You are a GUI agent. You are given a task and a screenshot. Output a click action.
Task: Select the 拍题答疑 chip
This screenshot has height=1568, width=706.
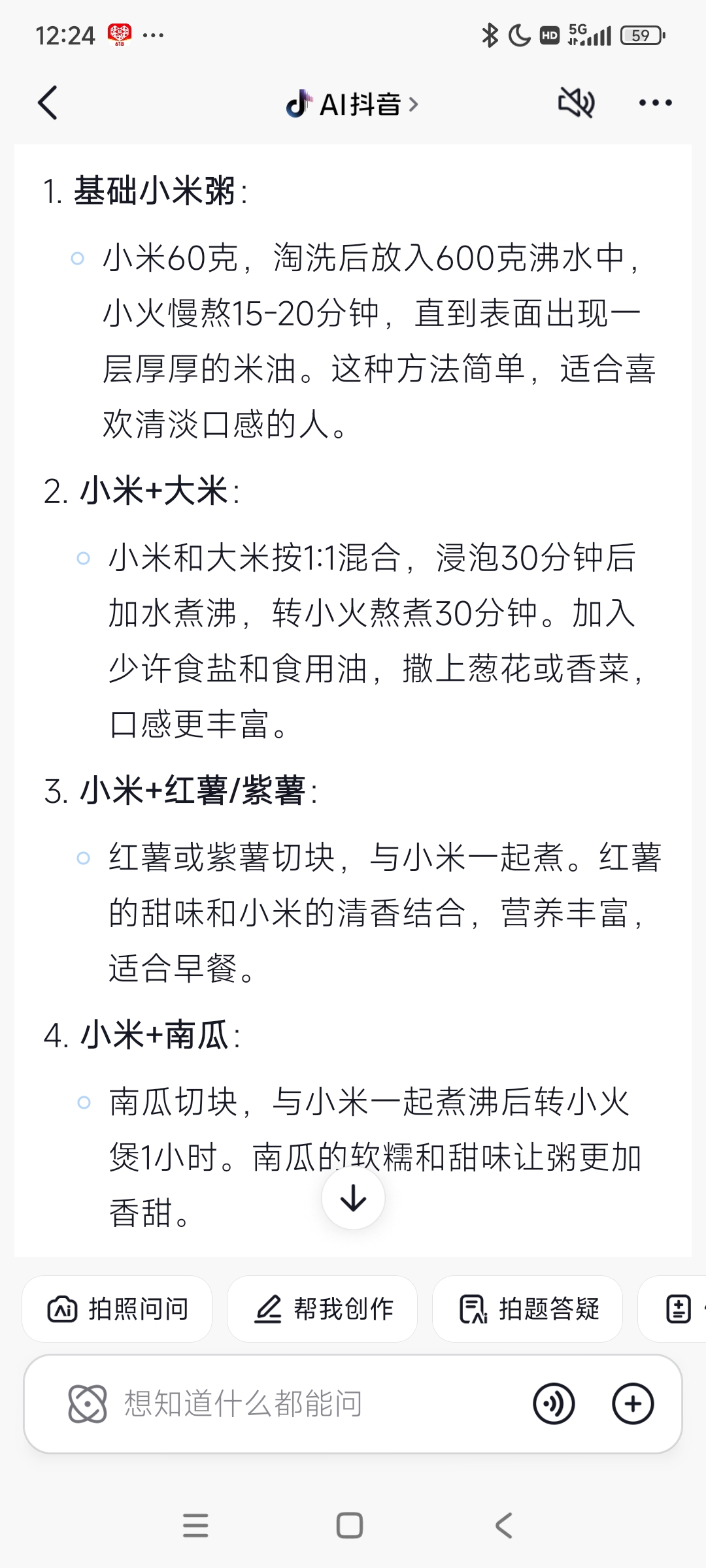(x=528, y=1309)
